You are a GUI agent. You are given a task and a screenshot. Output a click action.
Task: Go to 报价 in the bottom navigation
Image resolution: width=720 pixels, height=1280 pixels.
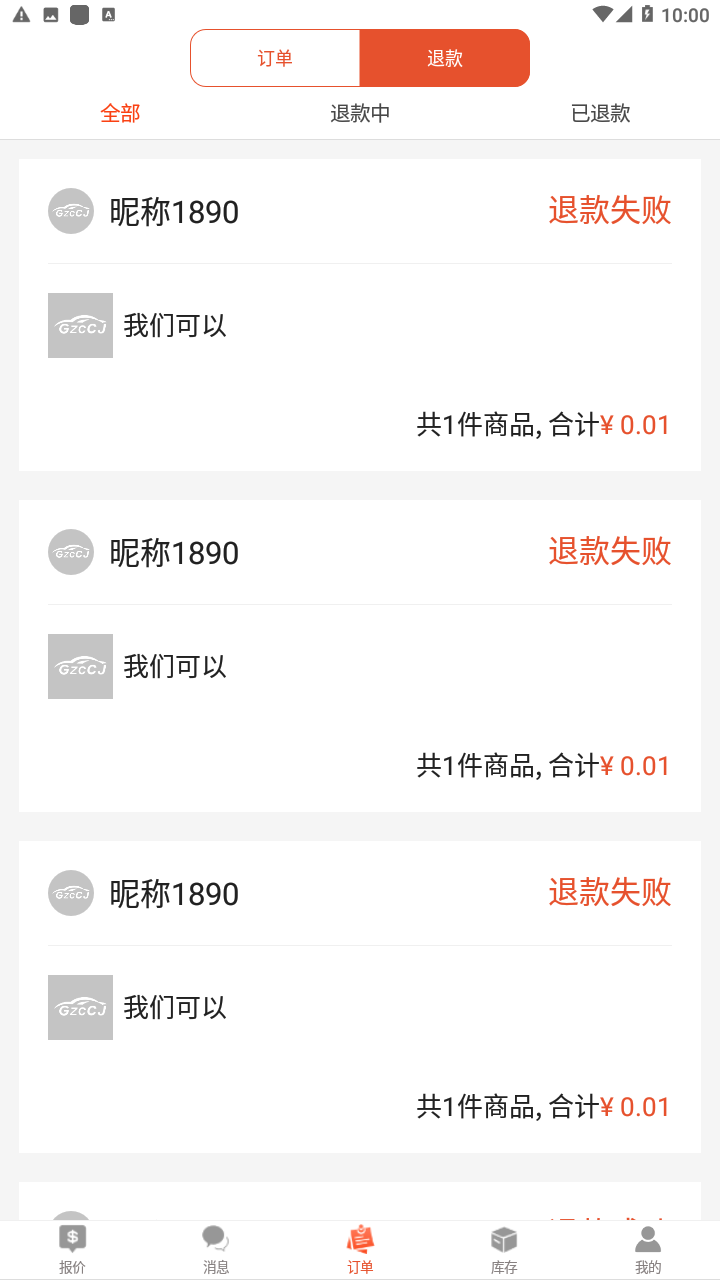pos(72,1249)
